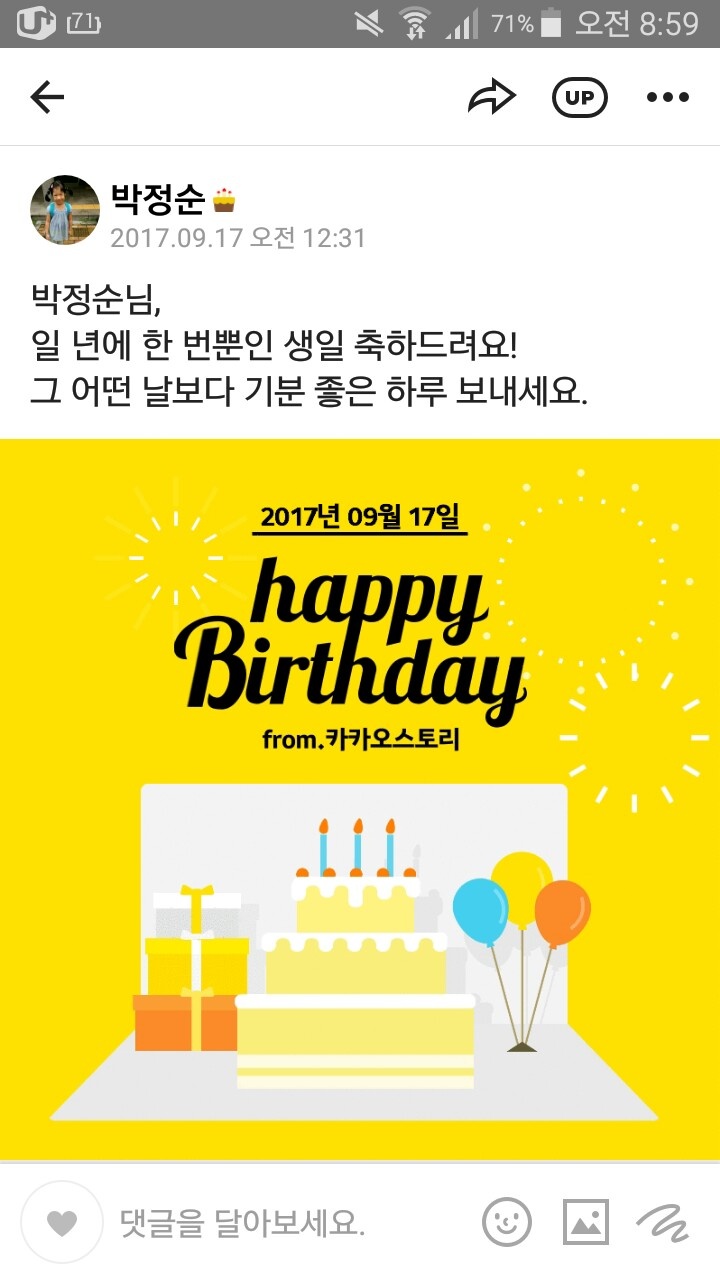Share this birthday post
This screenshot has width=720, height=1280.
[492, 97]
